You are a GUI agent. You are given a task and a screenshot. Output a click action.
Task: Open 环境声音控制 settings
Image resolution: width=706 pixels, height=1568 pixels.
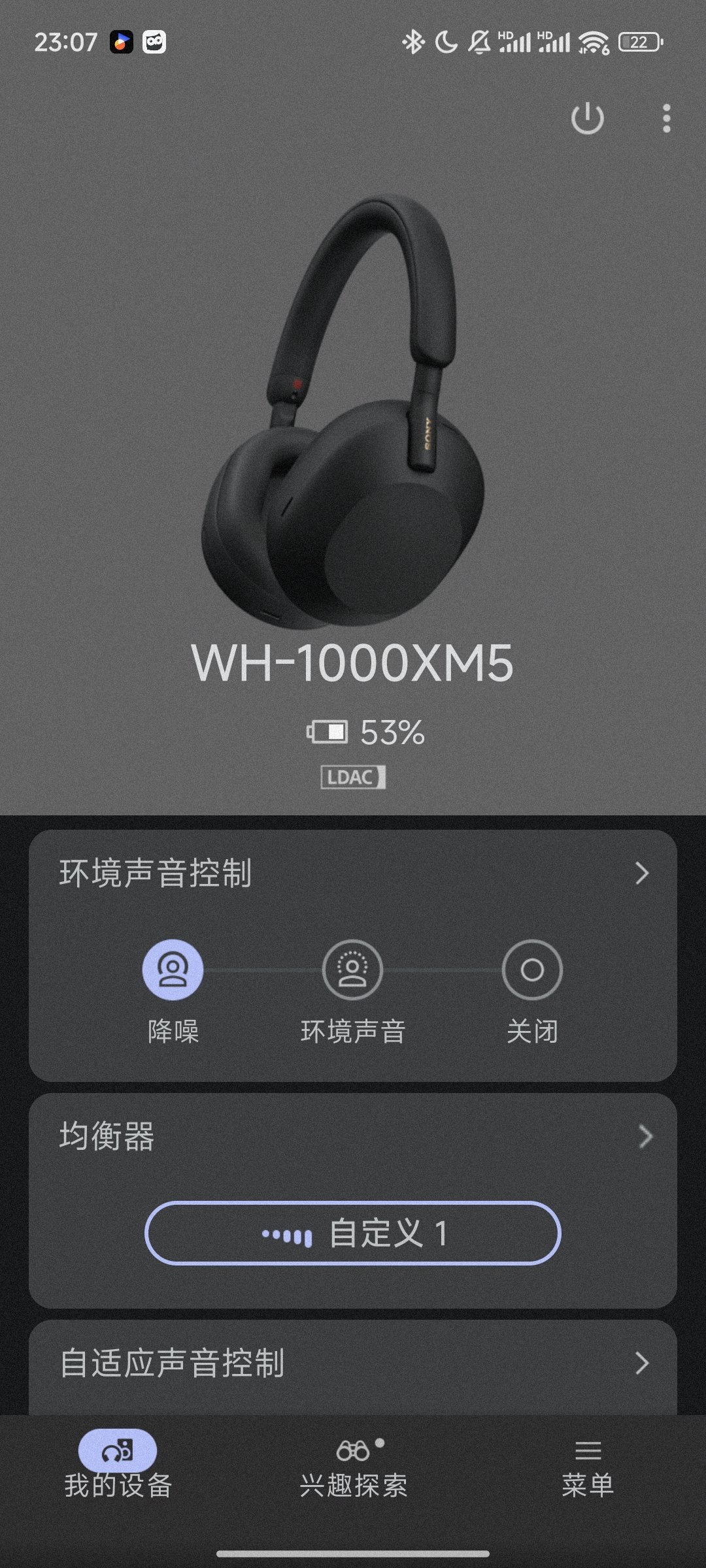point(353,874)
